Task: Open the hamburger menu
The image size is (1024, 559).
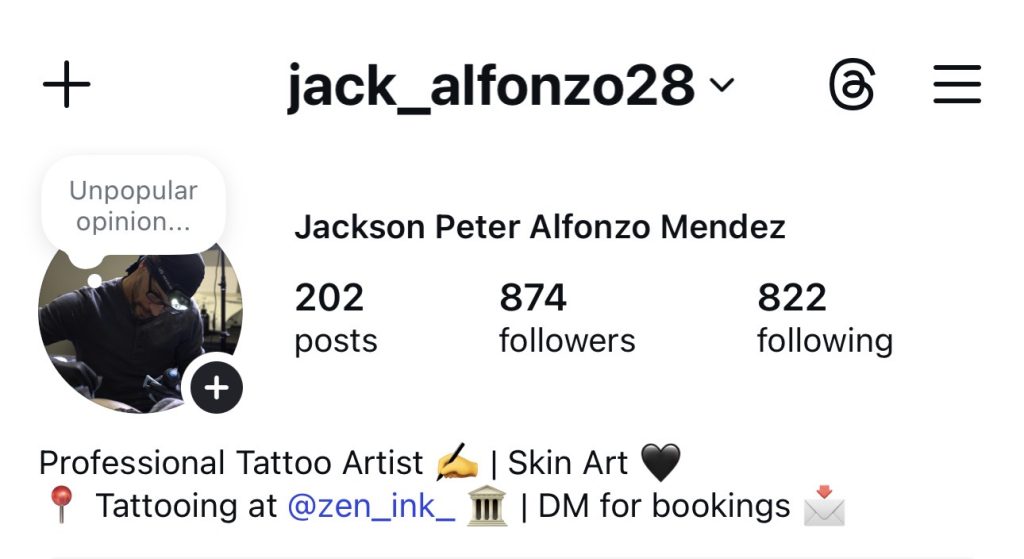Action: 957,86
